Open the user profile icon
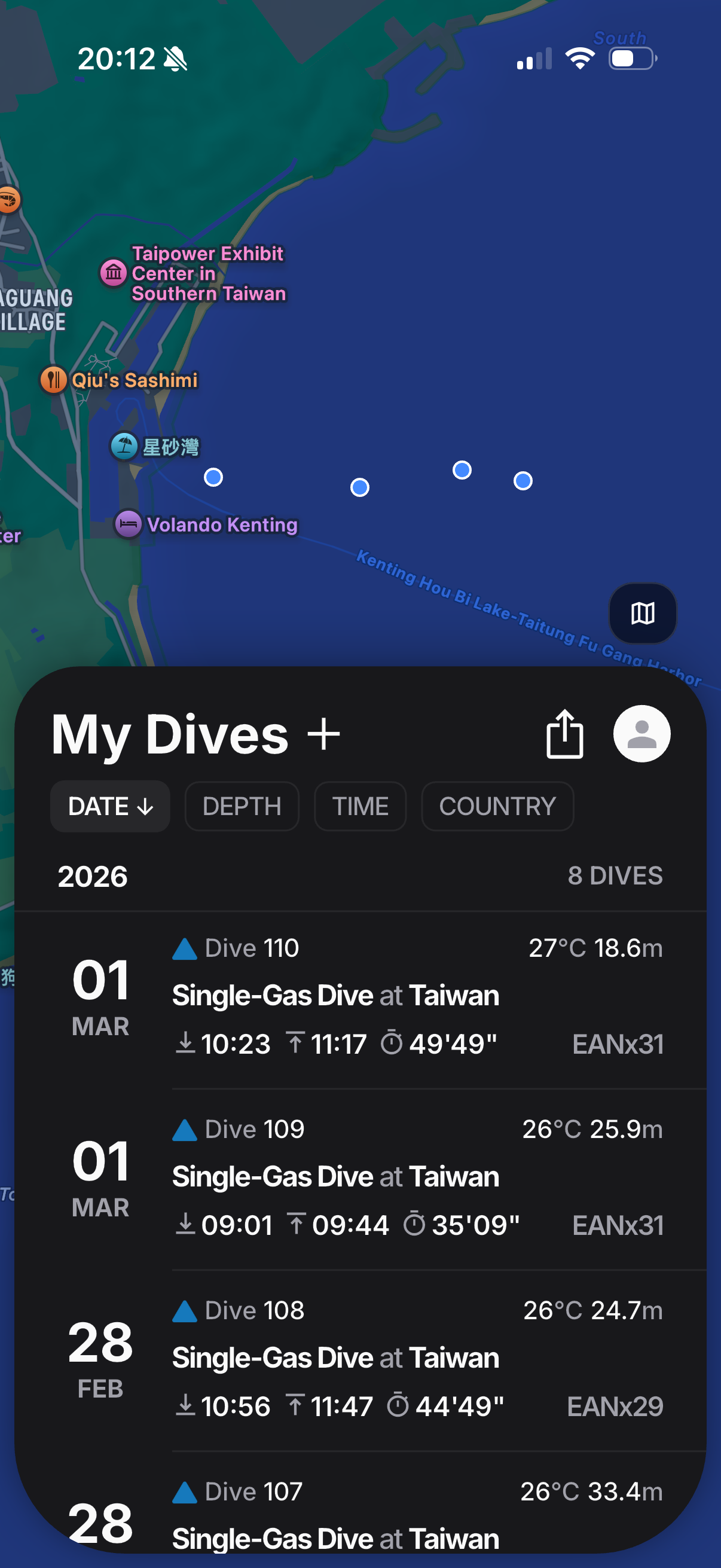The image size is (721, 1568). pyautogui.click(x=642, y=734)
